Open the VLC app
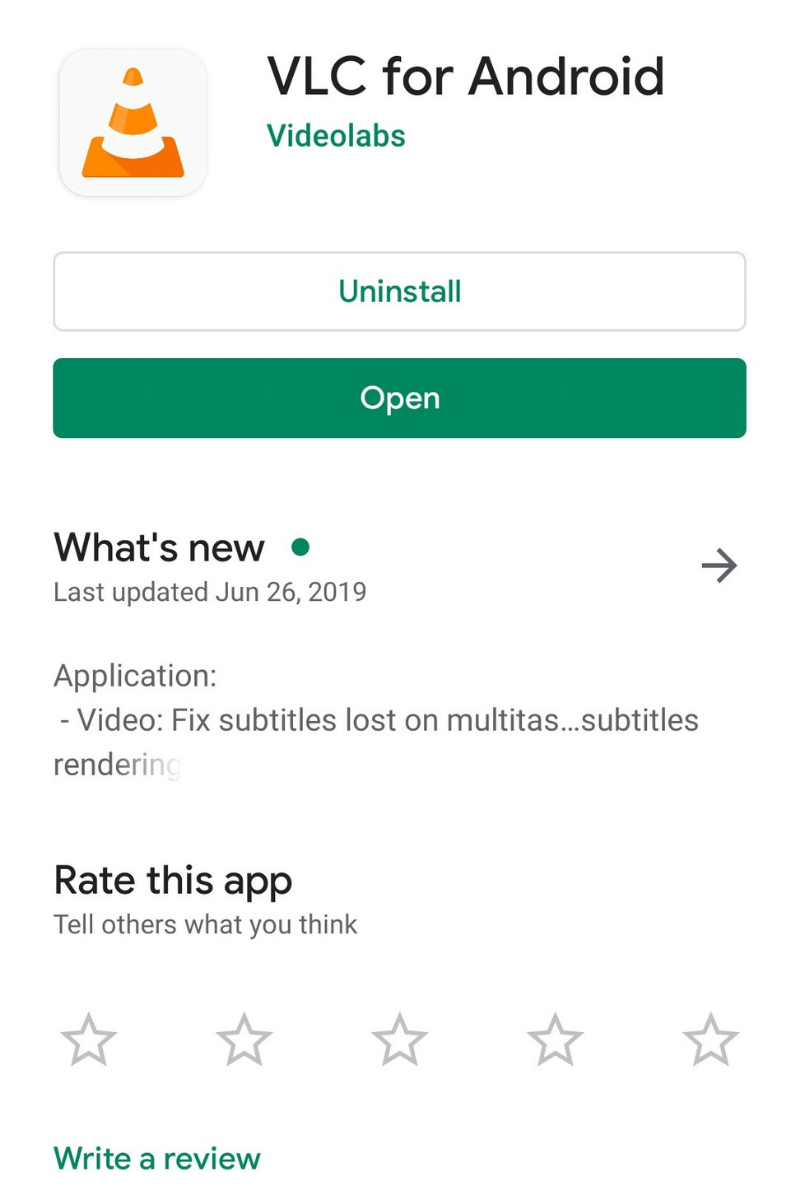Screen dimensions: 800x1200 (399, 398)
